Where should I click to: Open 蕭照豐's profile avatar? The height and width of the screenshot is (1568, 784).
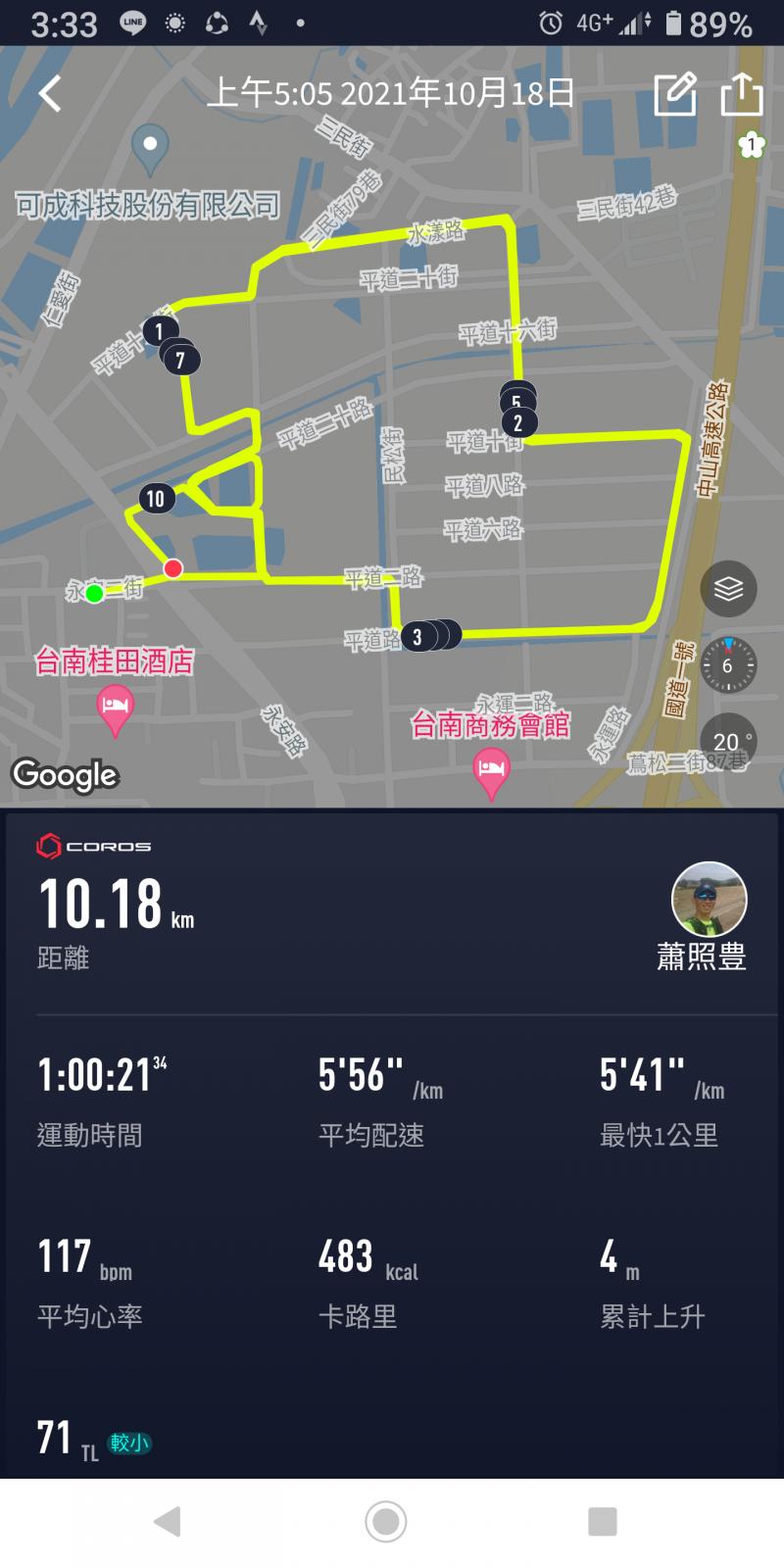(x=709, y=900)
